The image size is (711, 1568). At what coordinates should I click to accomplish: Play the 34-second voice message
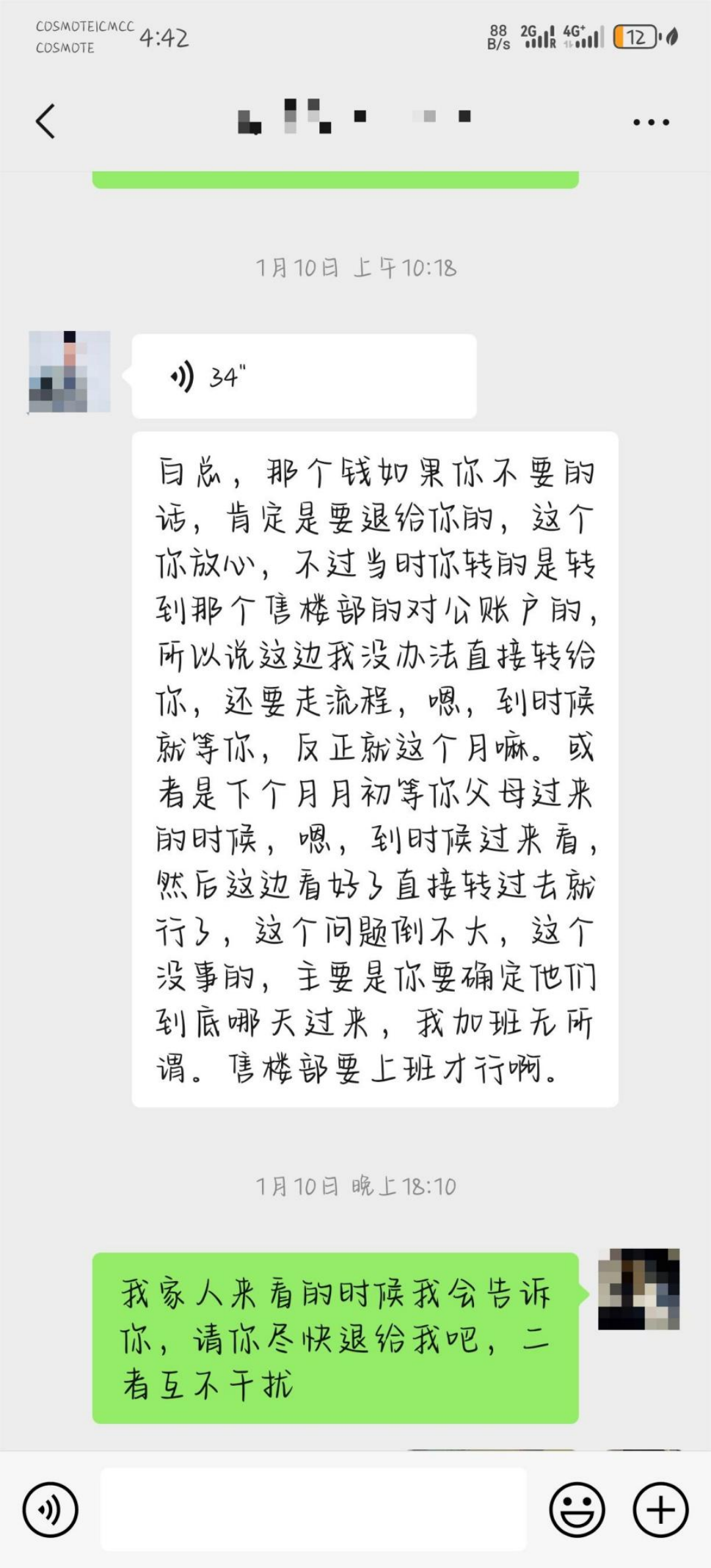point(303,376)
